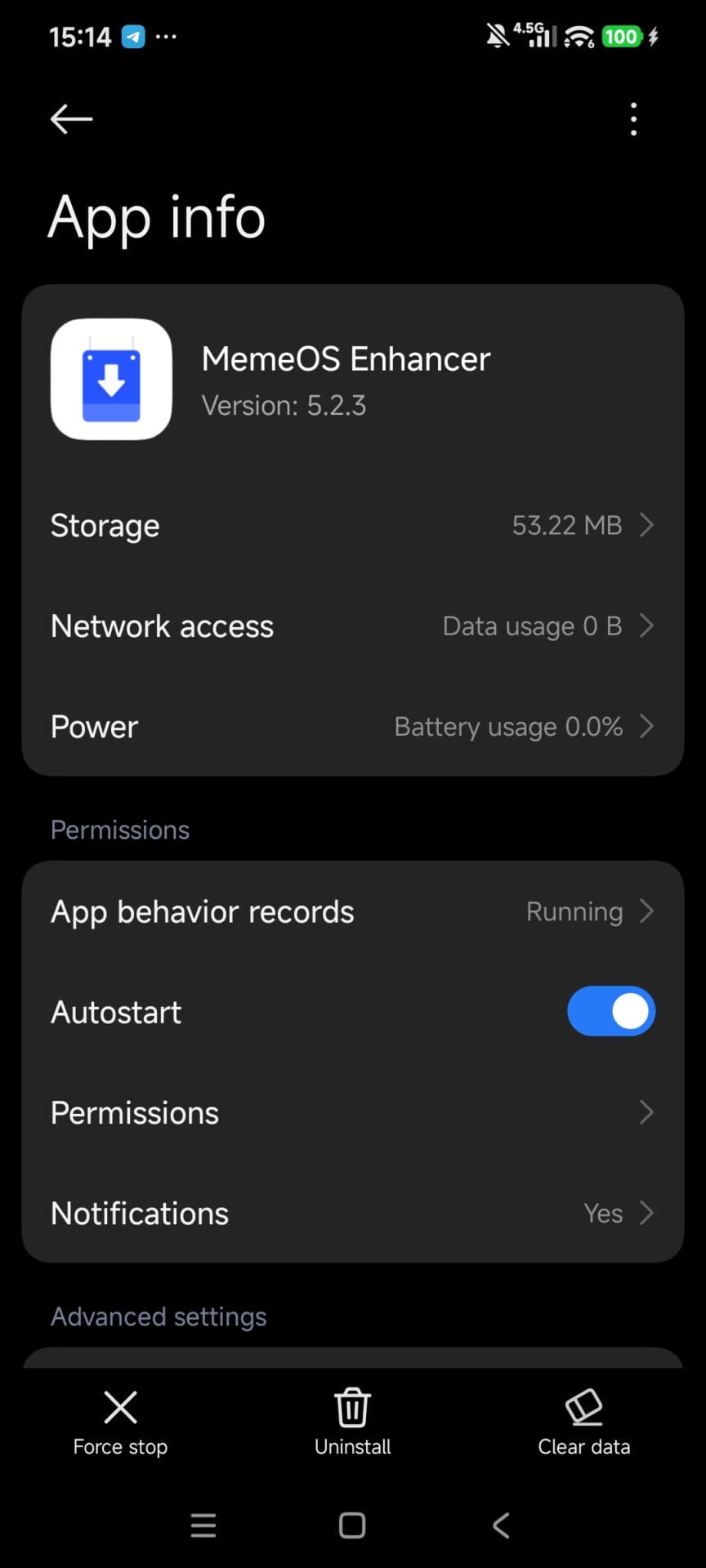This screenshot has height=1568, width=706.
Task: Open the MemeOS Enhancer app icon
Action: (111, 378)
